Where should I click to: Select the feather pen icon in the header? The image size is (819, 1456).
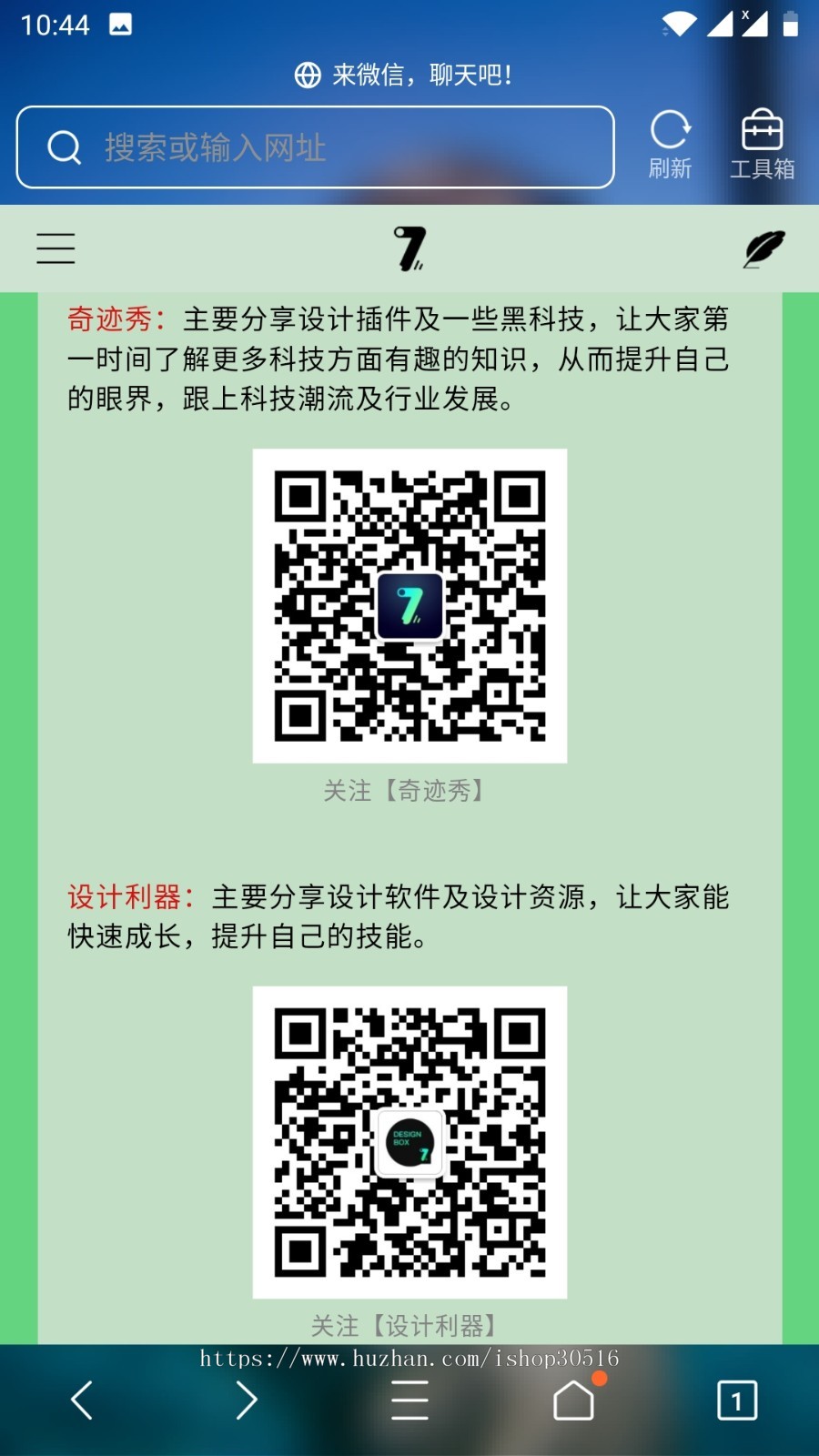763,248
